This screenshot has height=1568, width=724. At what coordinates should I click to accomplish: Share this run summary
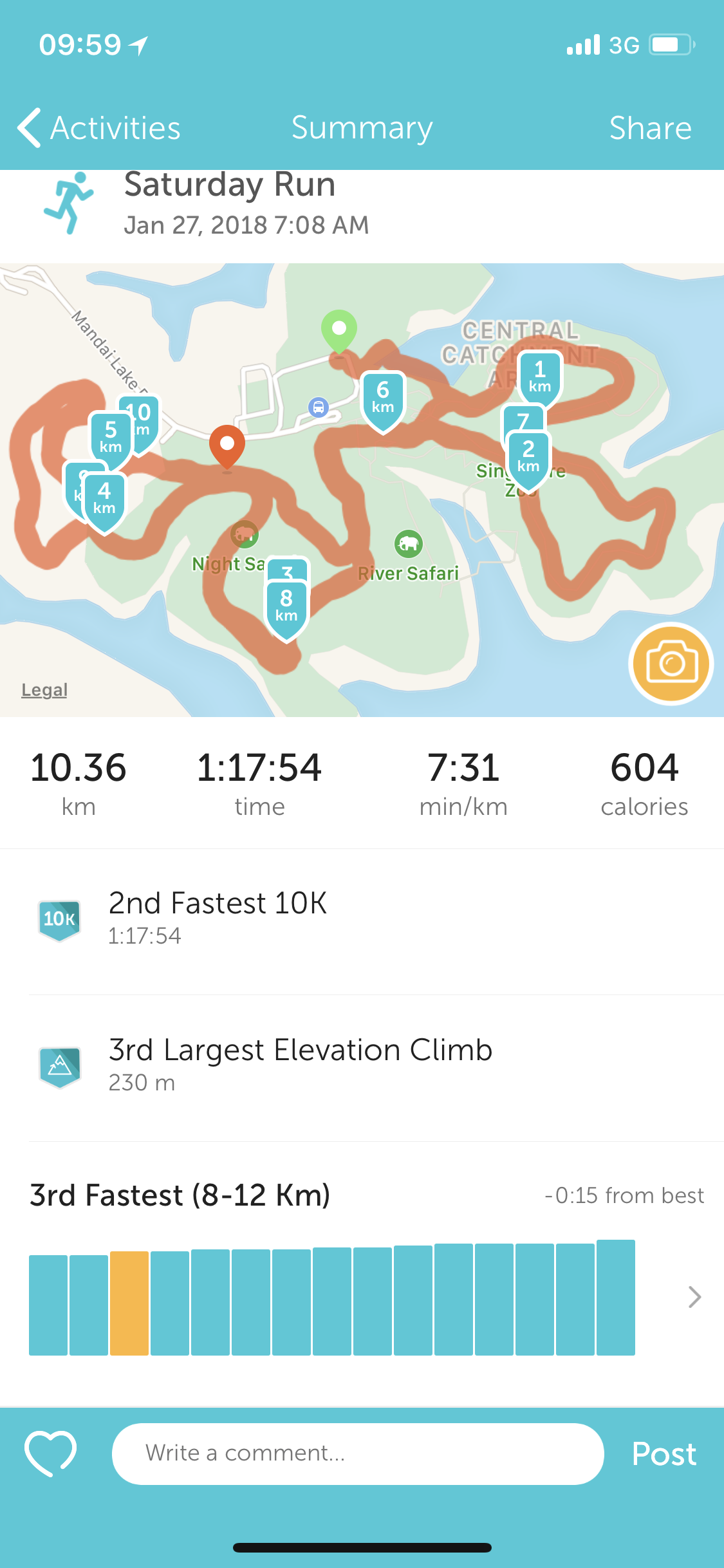pyautogui.click(x=650, y=127)
